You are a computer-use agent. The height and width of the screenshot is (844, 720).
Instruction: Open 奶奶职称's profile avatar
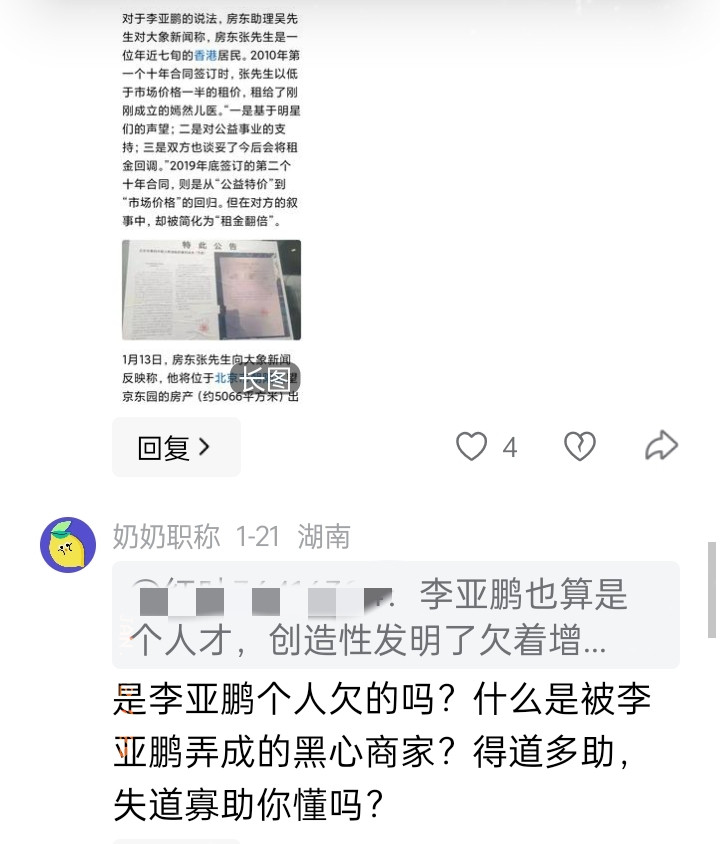(68, 545)
